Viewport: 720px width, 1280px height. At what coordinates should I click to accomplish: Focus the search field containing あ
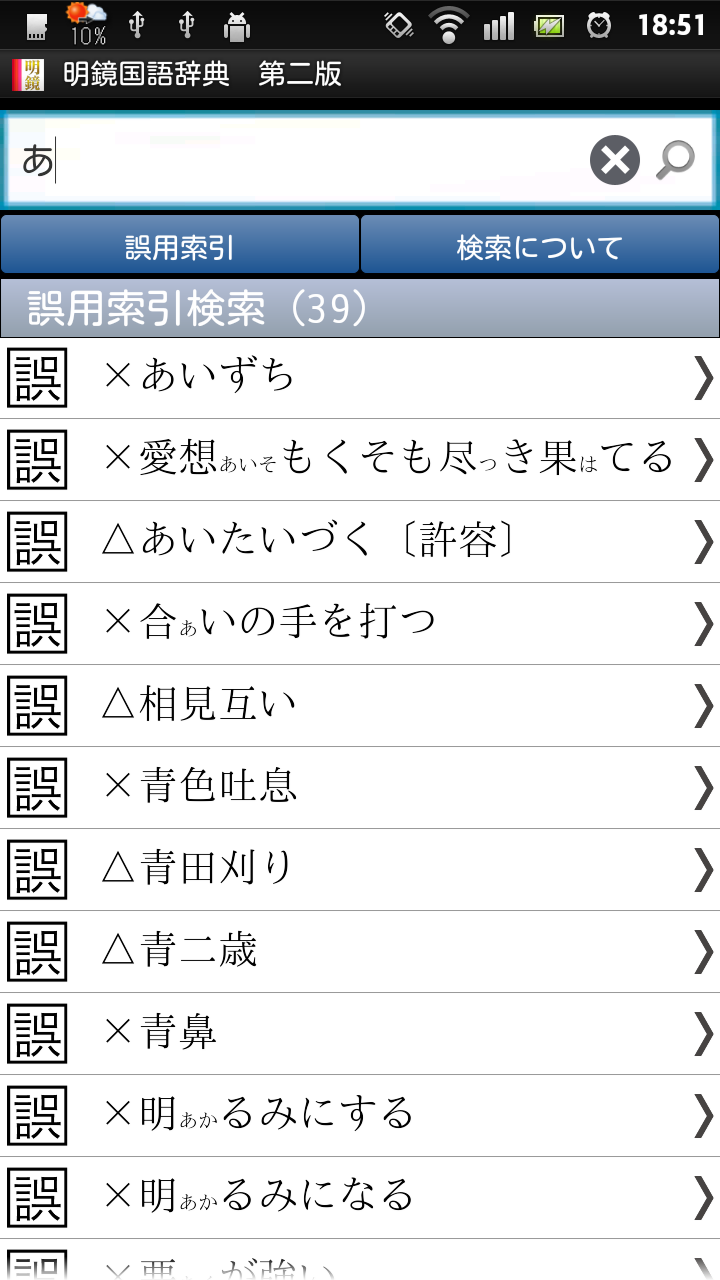tap(300, 160)
